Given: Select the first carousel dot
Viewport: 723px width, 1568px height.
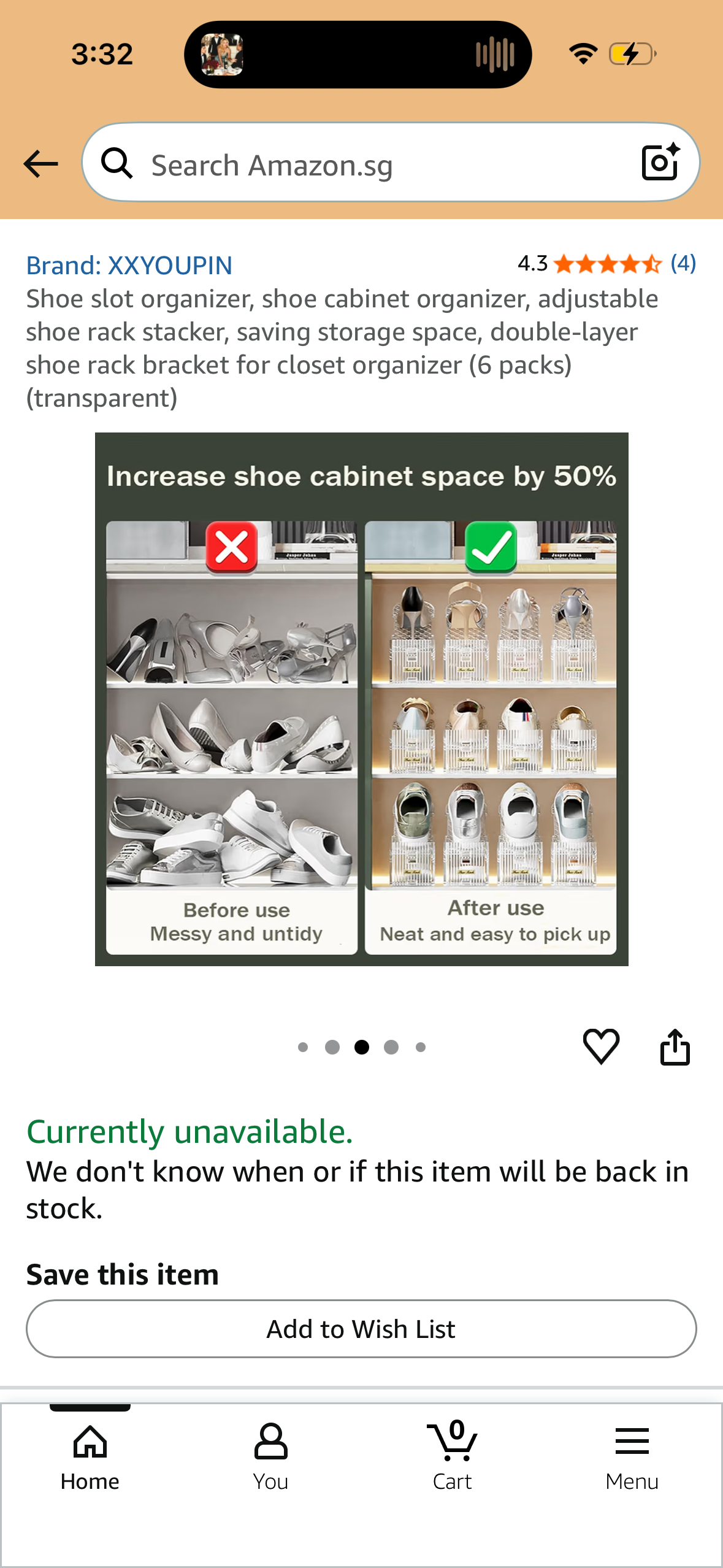Looking at the screenshot, I should (x=303, y=1047).
